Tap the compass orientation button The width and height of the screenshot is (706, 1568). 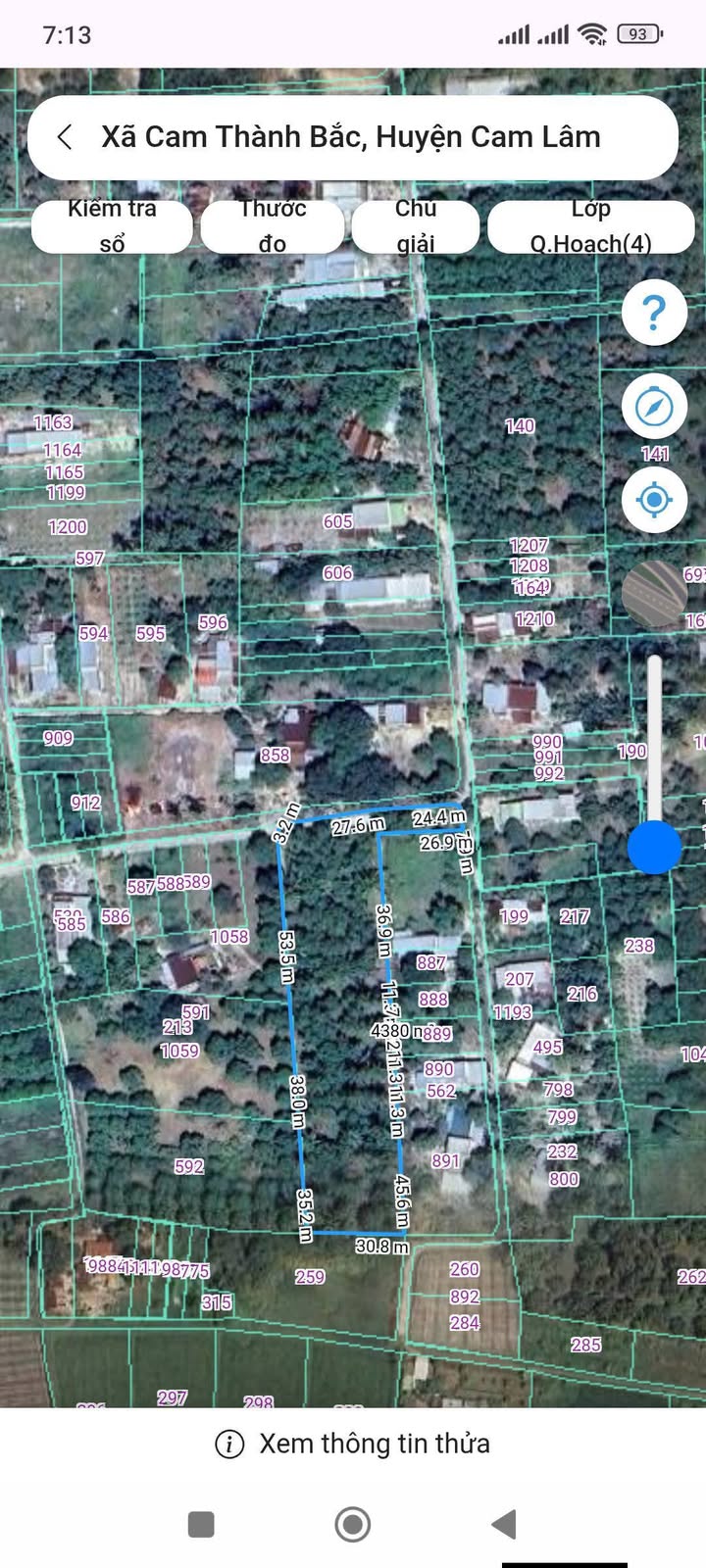(654, 406)
